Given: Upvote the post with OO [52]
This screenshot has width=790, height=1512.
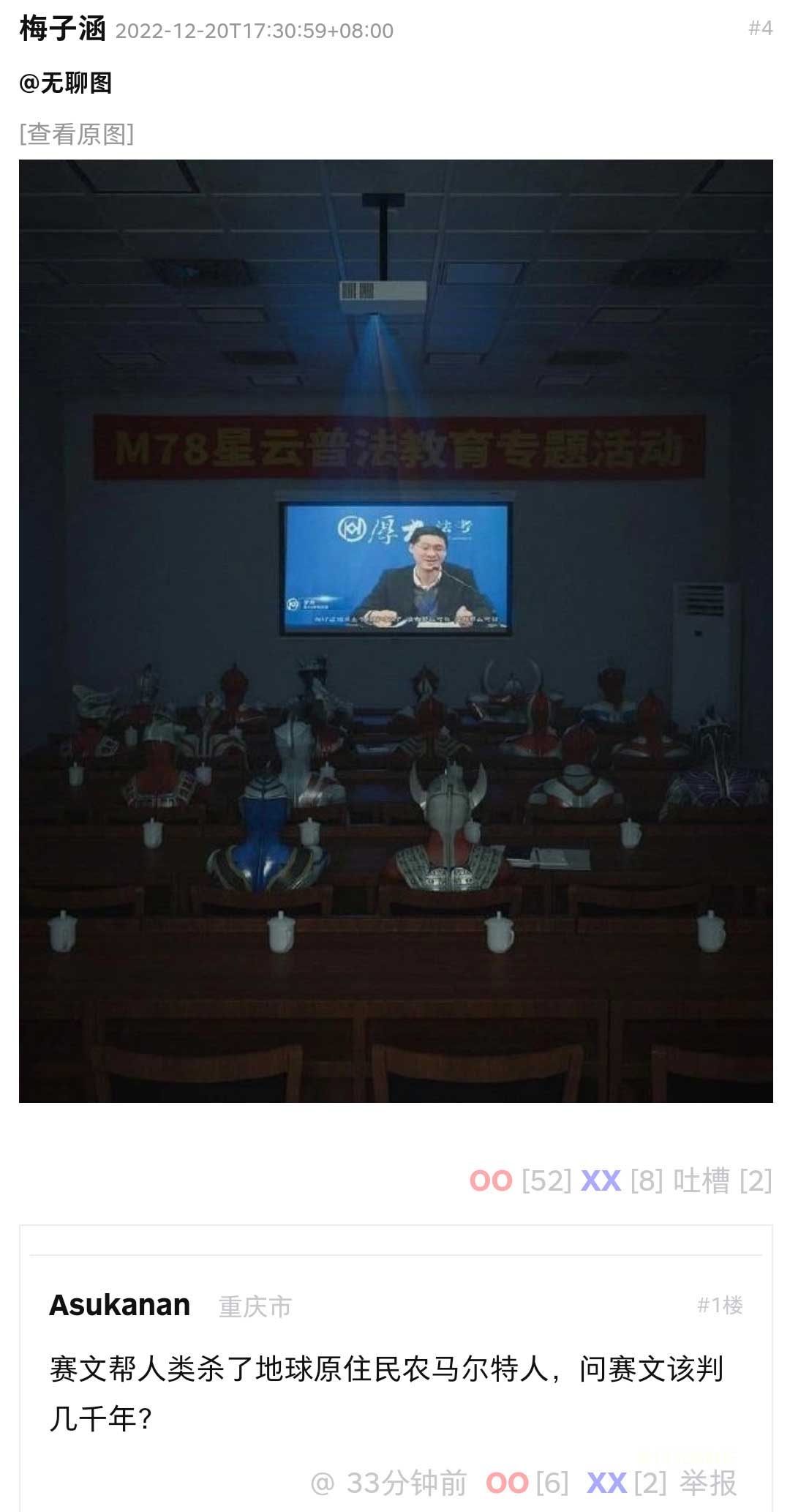Looking at the screenshot, I should coord(492,1180).
